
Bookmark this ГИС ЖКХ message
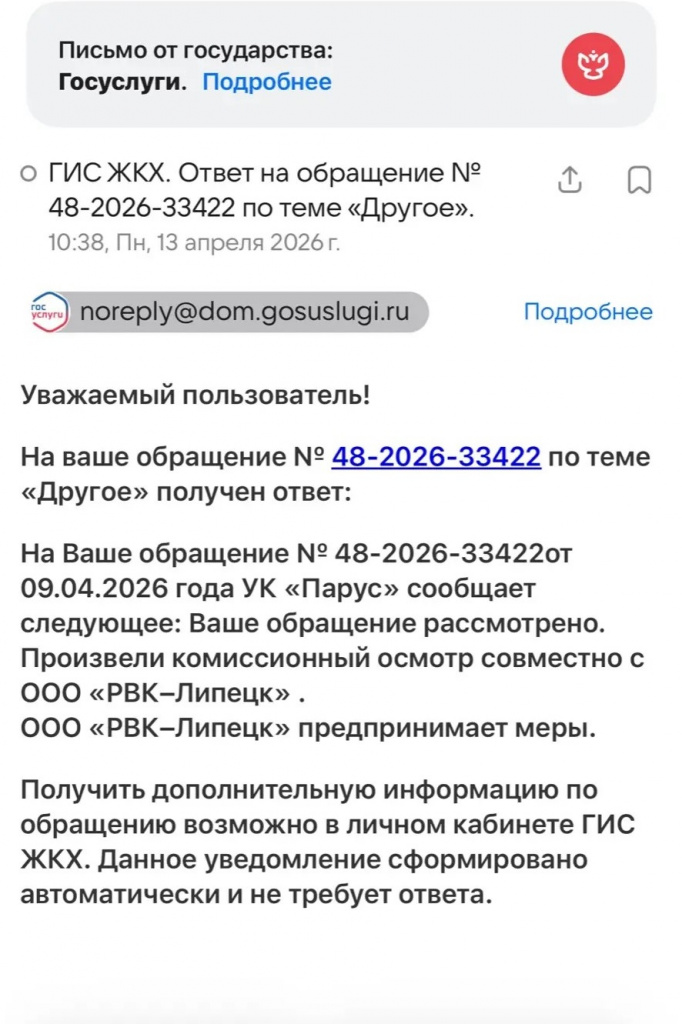click(639, 180)
